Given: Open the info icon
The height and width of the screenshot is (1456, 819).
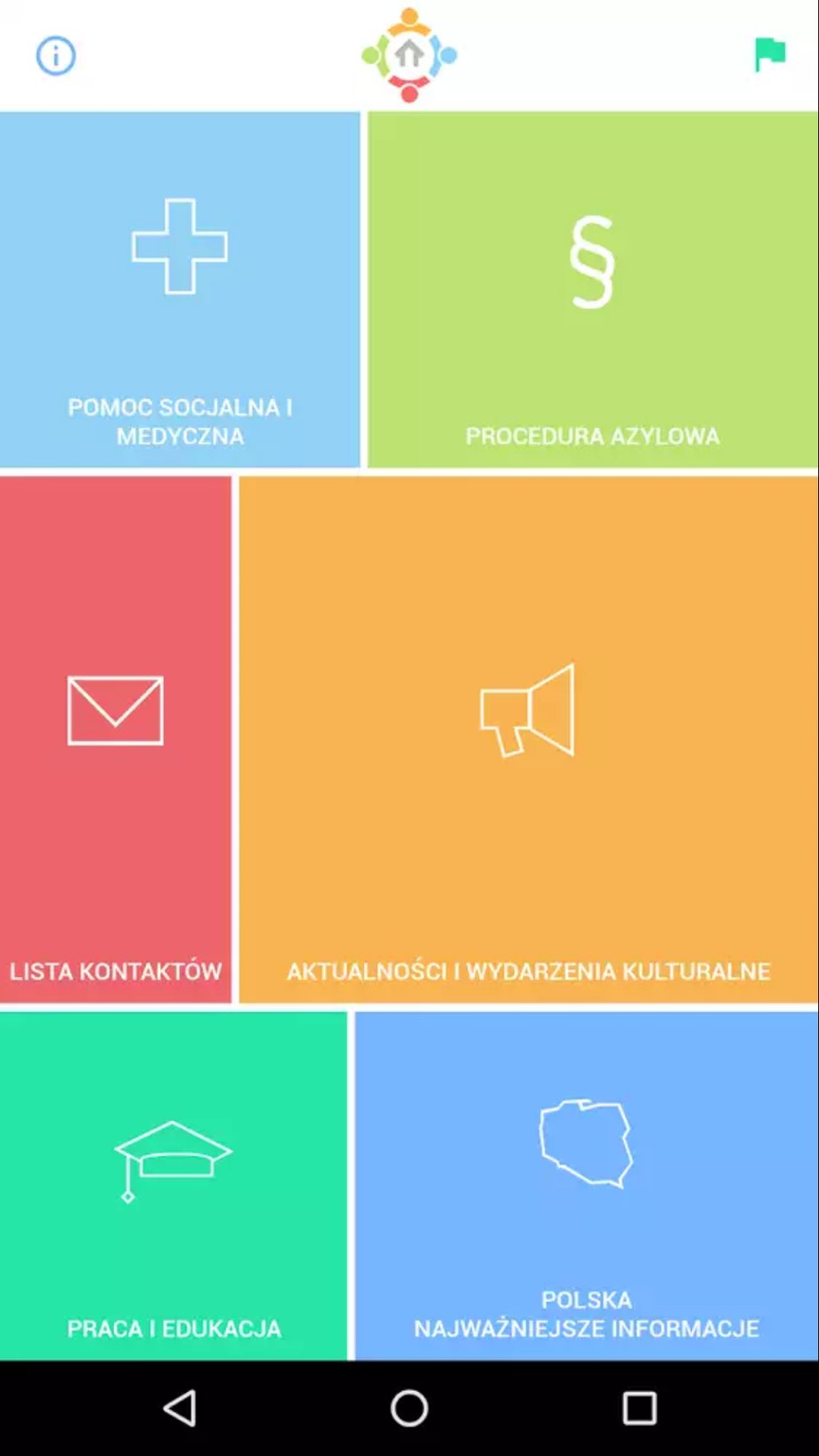Looking at the screenshot, I should [x=55, y=56].
